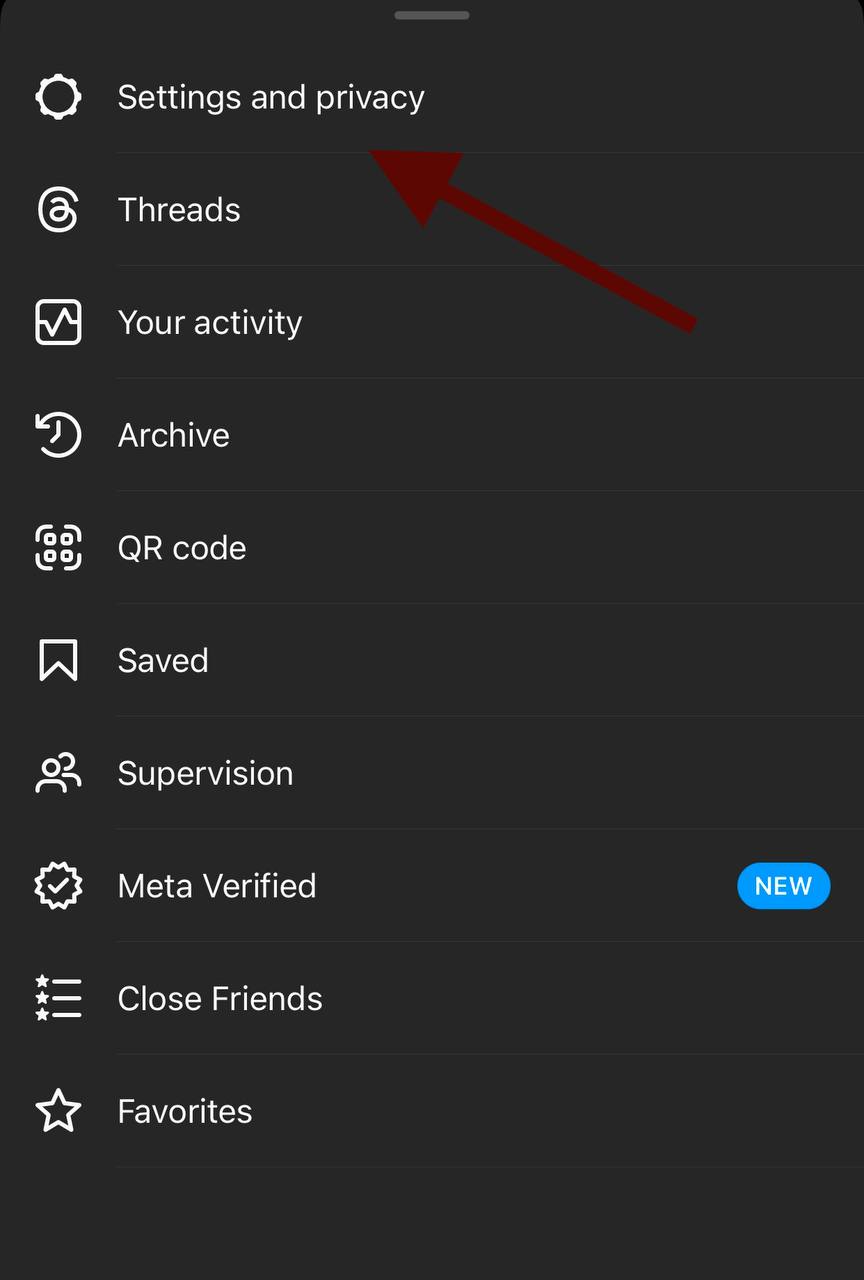864x1280 pixels.
Task: Open Supervision settings
Action: pyautogui.click(x=205, y=773)
